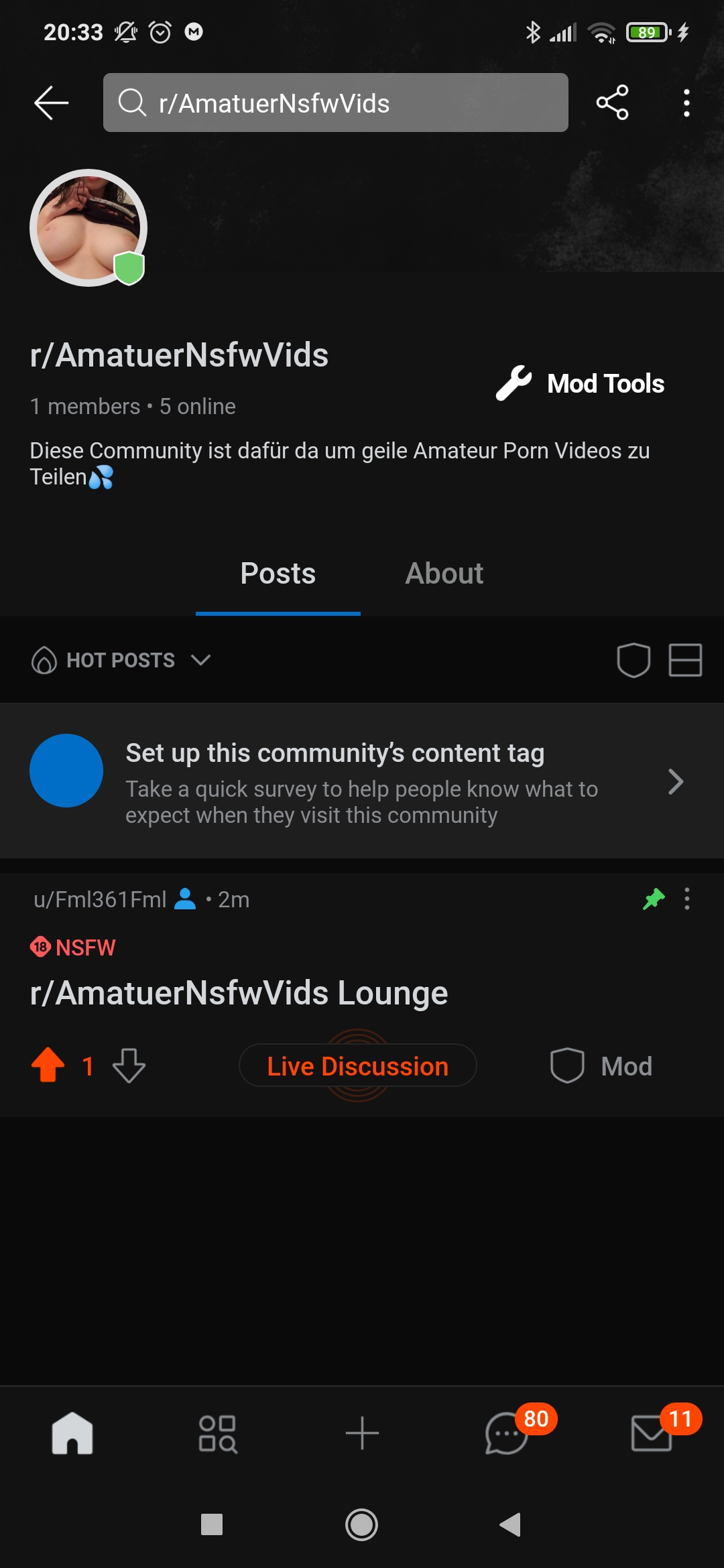724x1568 pixels.
Task: Open chats showing 80 unread messages
Action: (x=507, y=1434)
